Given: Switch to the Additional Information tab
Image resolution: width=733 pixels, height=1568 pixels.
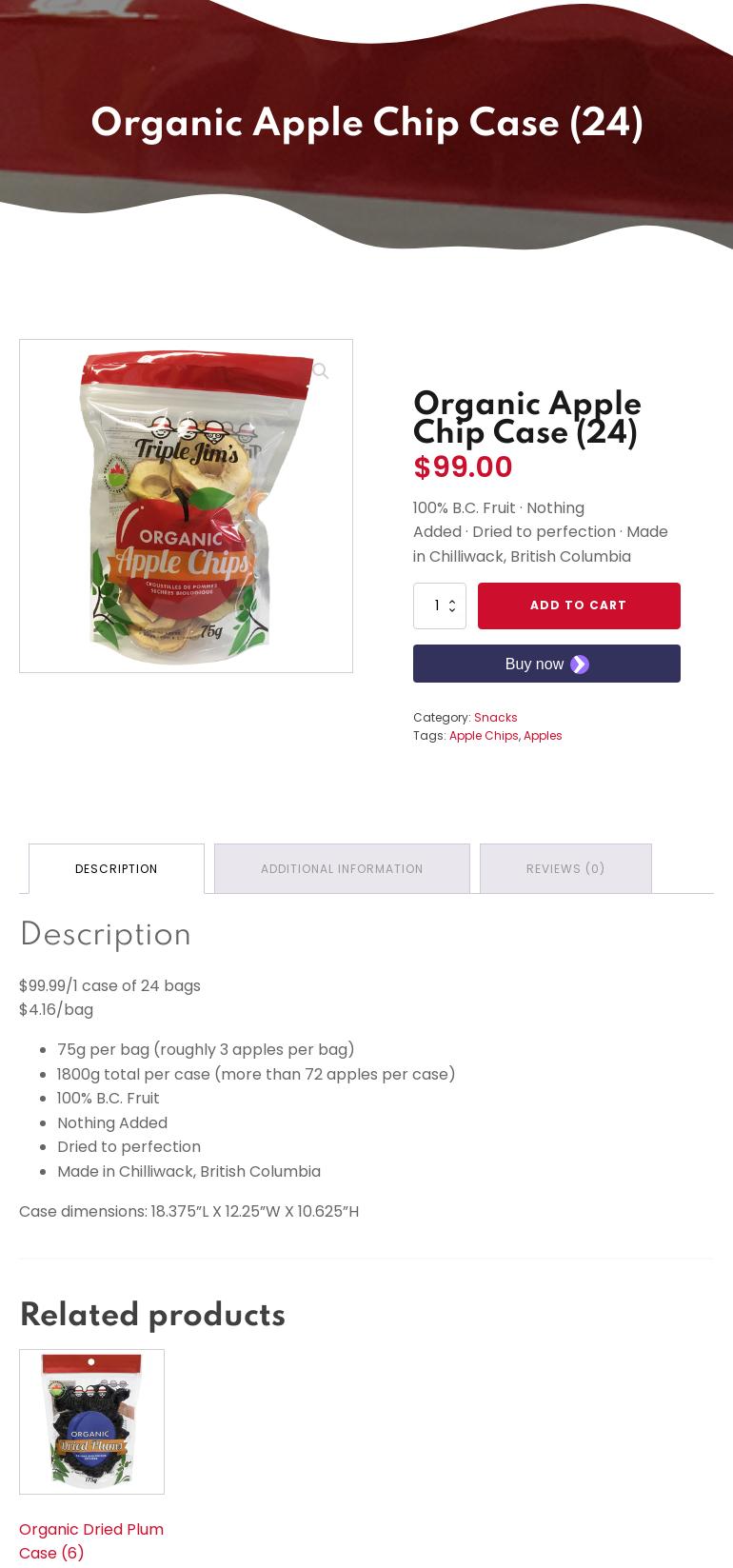Looking at the screenshot, I should pos(342,868).
